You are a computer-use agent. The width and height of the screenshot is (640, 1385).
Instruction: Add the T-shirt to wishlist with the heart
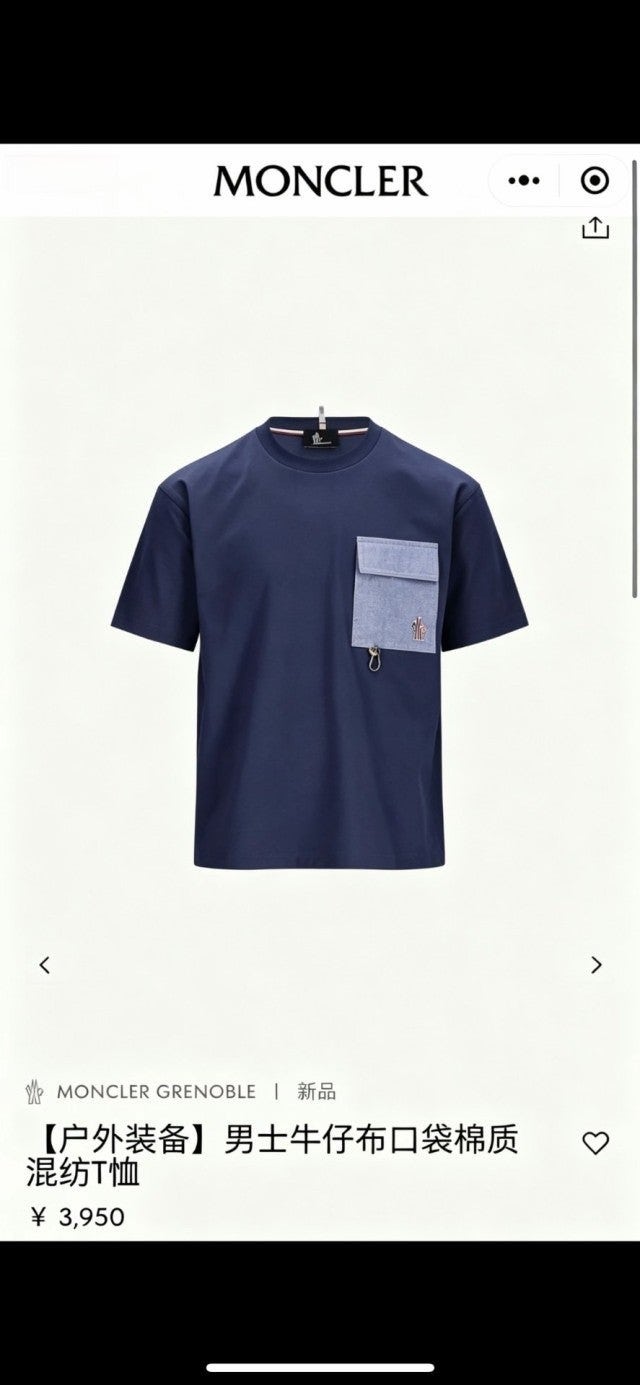595,1143
